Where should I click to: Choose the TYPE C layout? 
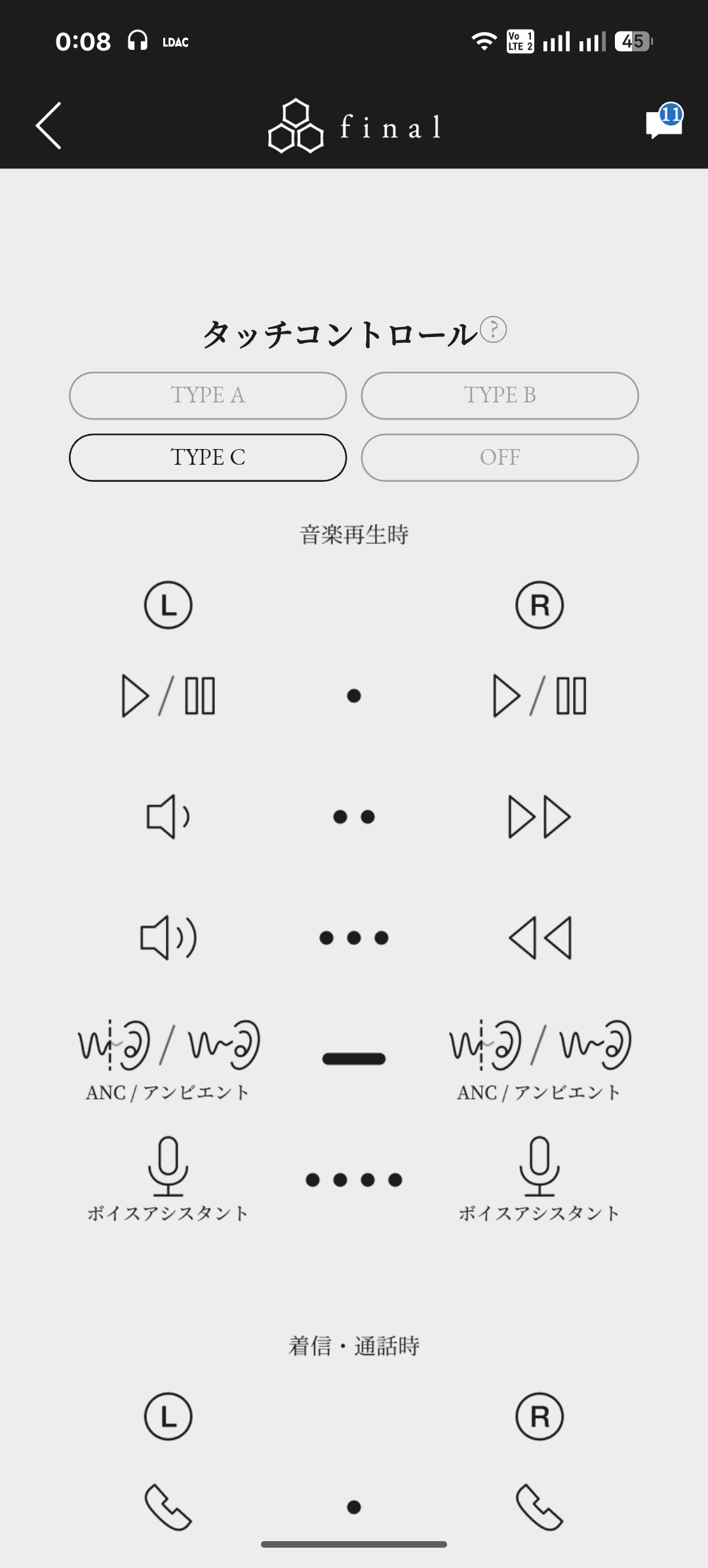point(208,458)
